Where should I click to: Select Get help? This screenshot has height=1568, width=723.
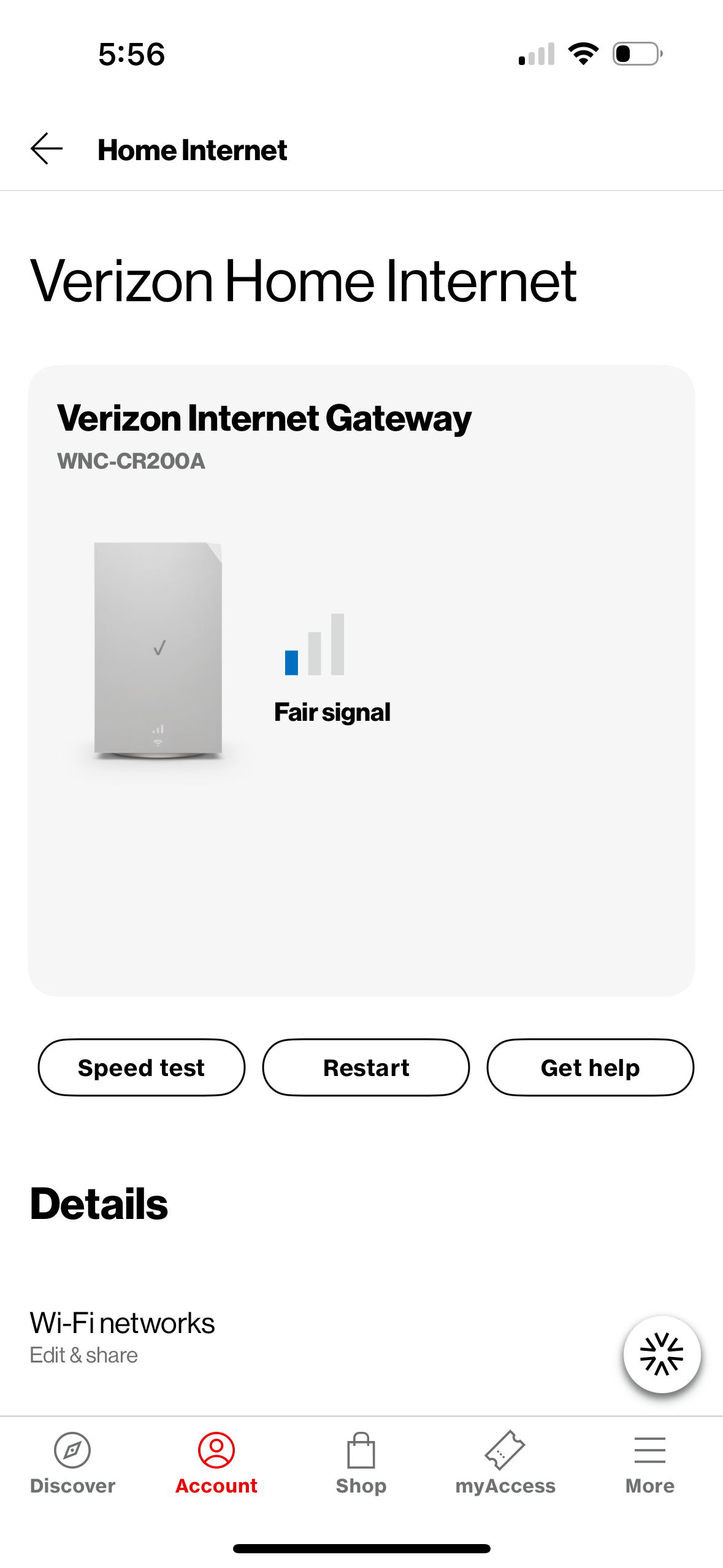pos(590,1067)
